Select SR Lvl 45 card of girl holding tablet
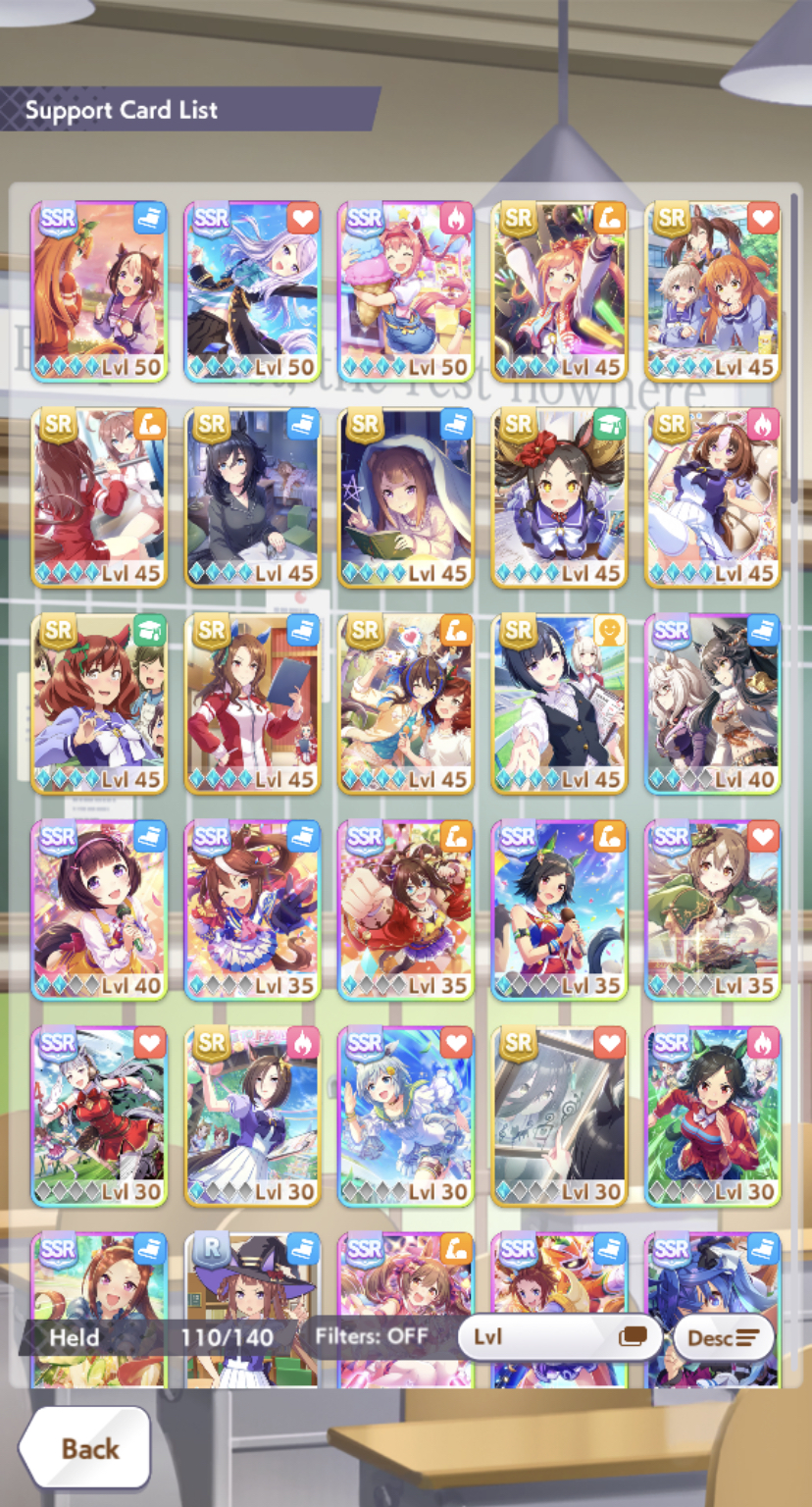This screenshot has height=1507, width=812. [x=253, y=703]
